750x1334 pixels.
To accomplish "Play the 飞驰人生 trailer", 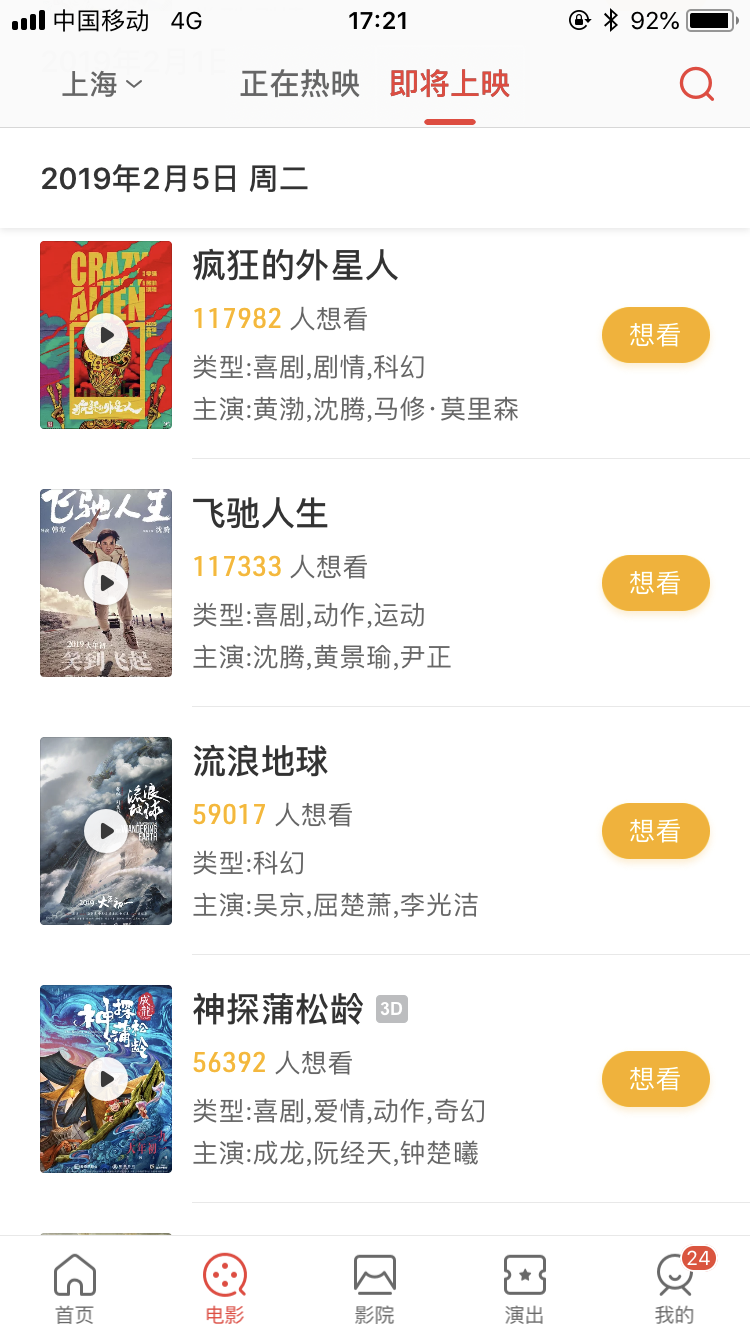I will 106,583.
